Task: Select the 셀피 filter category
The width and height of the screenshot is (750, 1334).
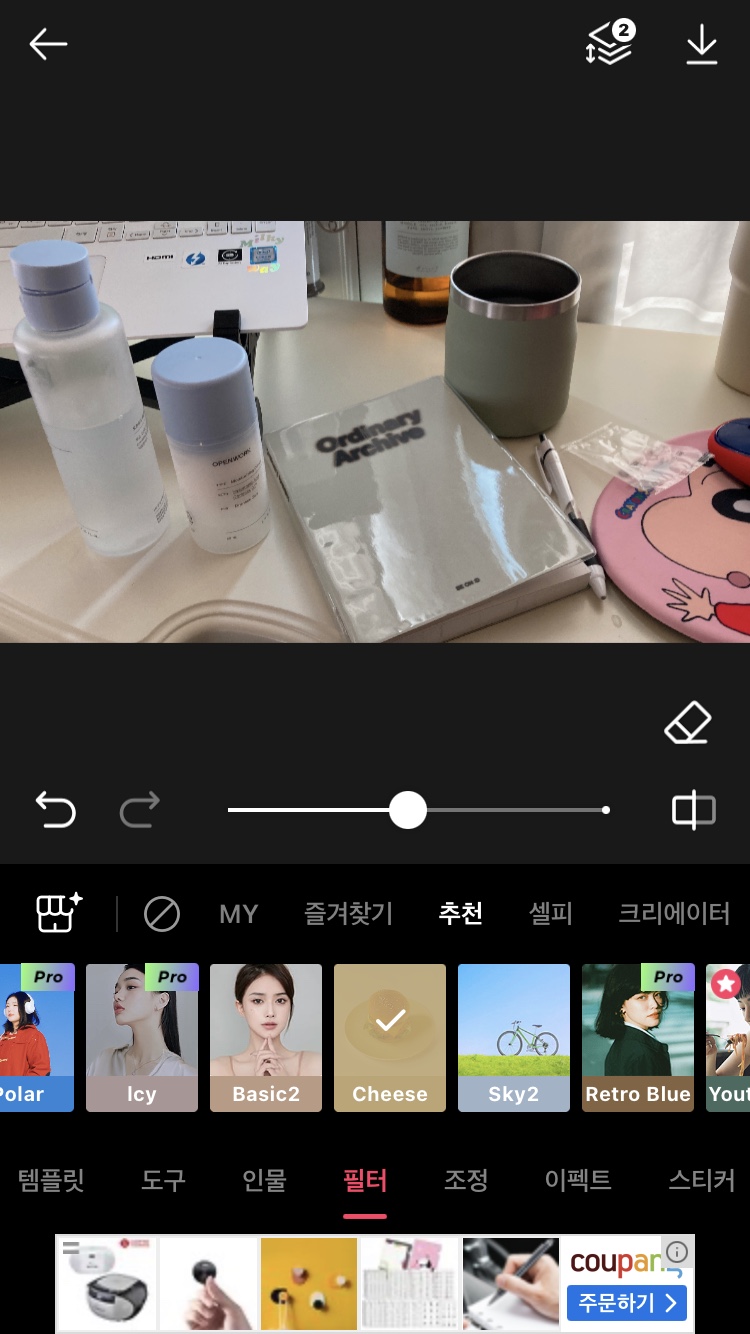Action: [550, 914]
